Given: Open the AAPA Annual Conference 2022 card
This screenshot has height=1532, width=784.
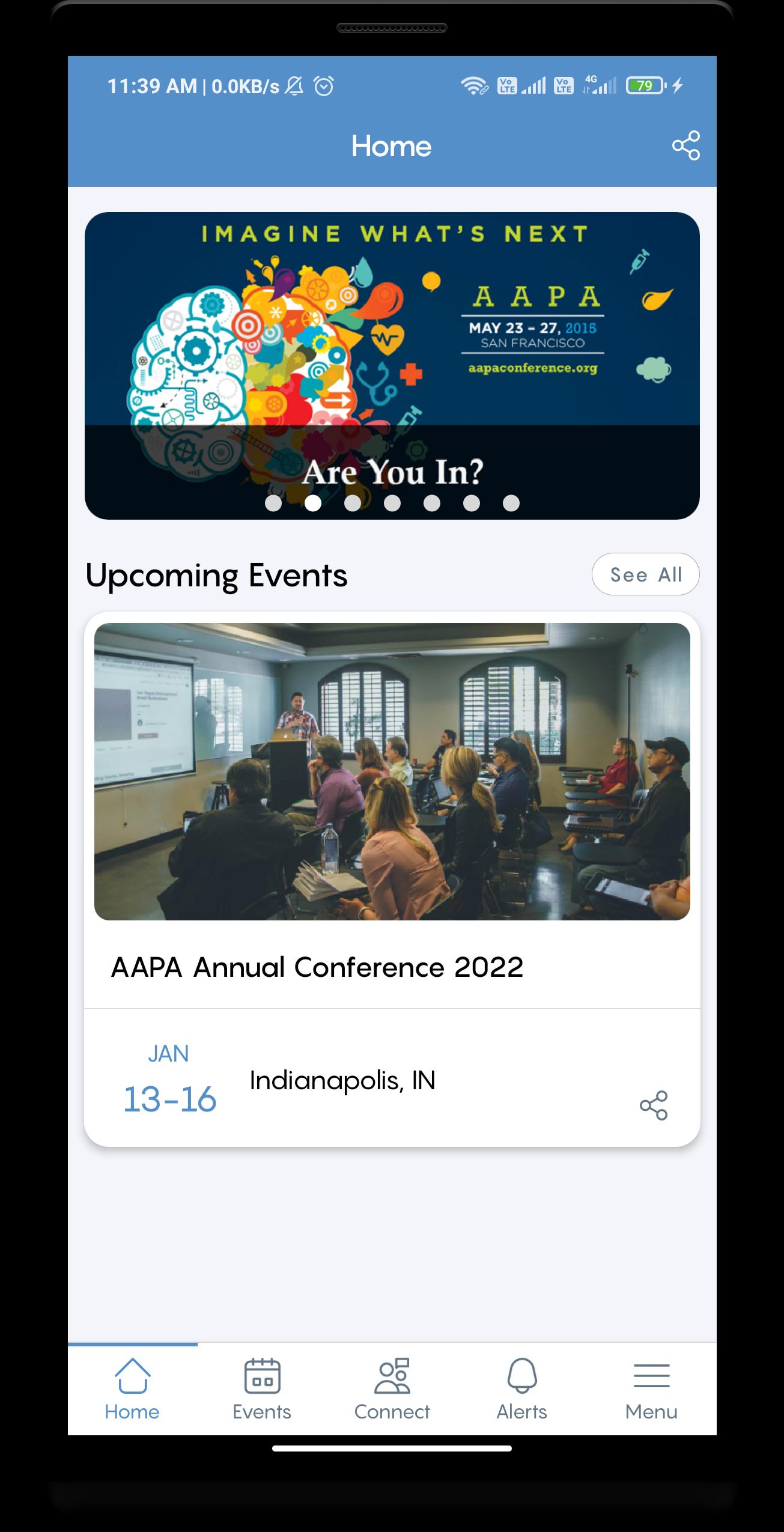Looking at the screenshot, I should [392, 841].
